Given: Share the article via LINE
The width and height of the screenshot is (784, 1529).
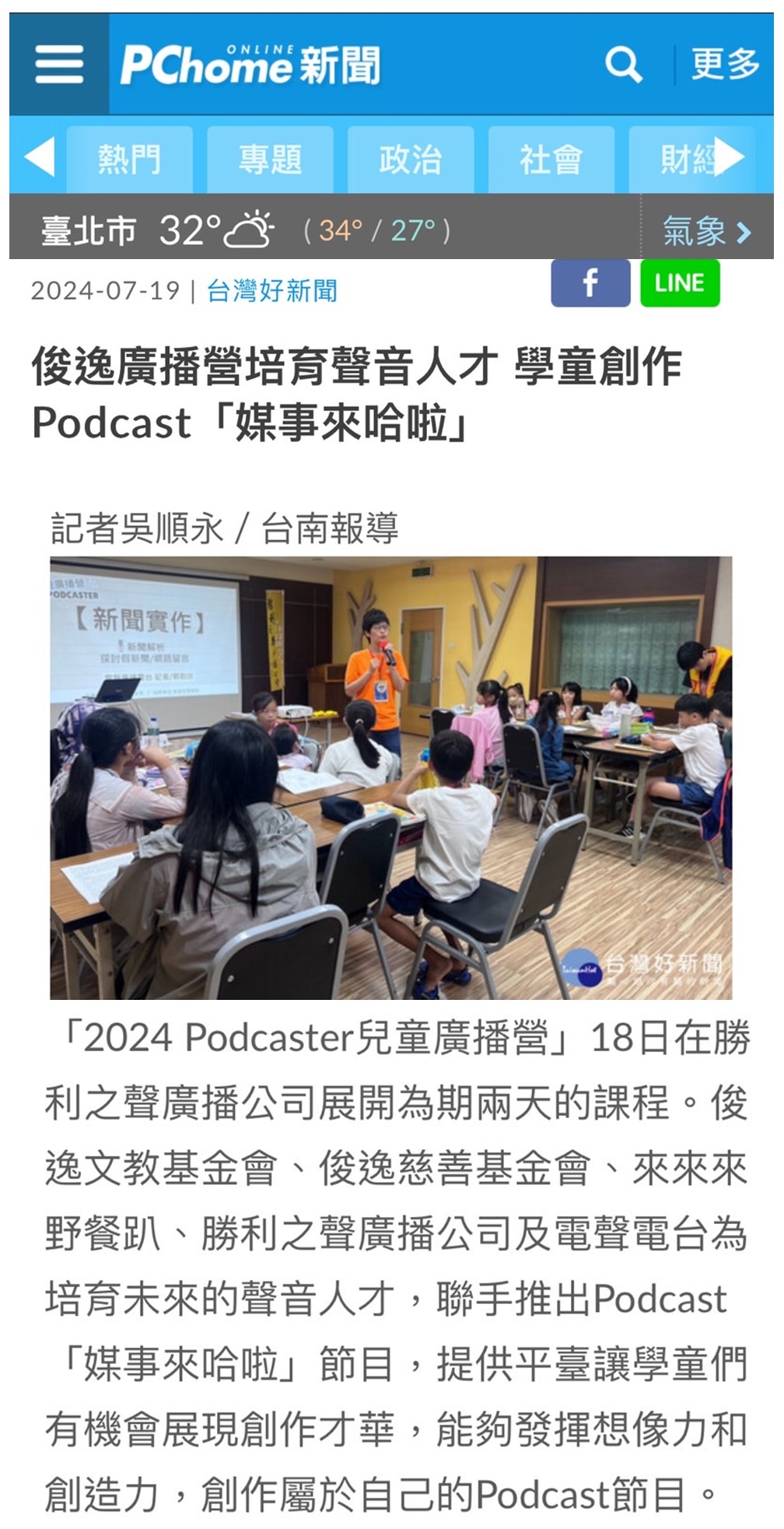Looking at the screenshot, I should point(680,283).
